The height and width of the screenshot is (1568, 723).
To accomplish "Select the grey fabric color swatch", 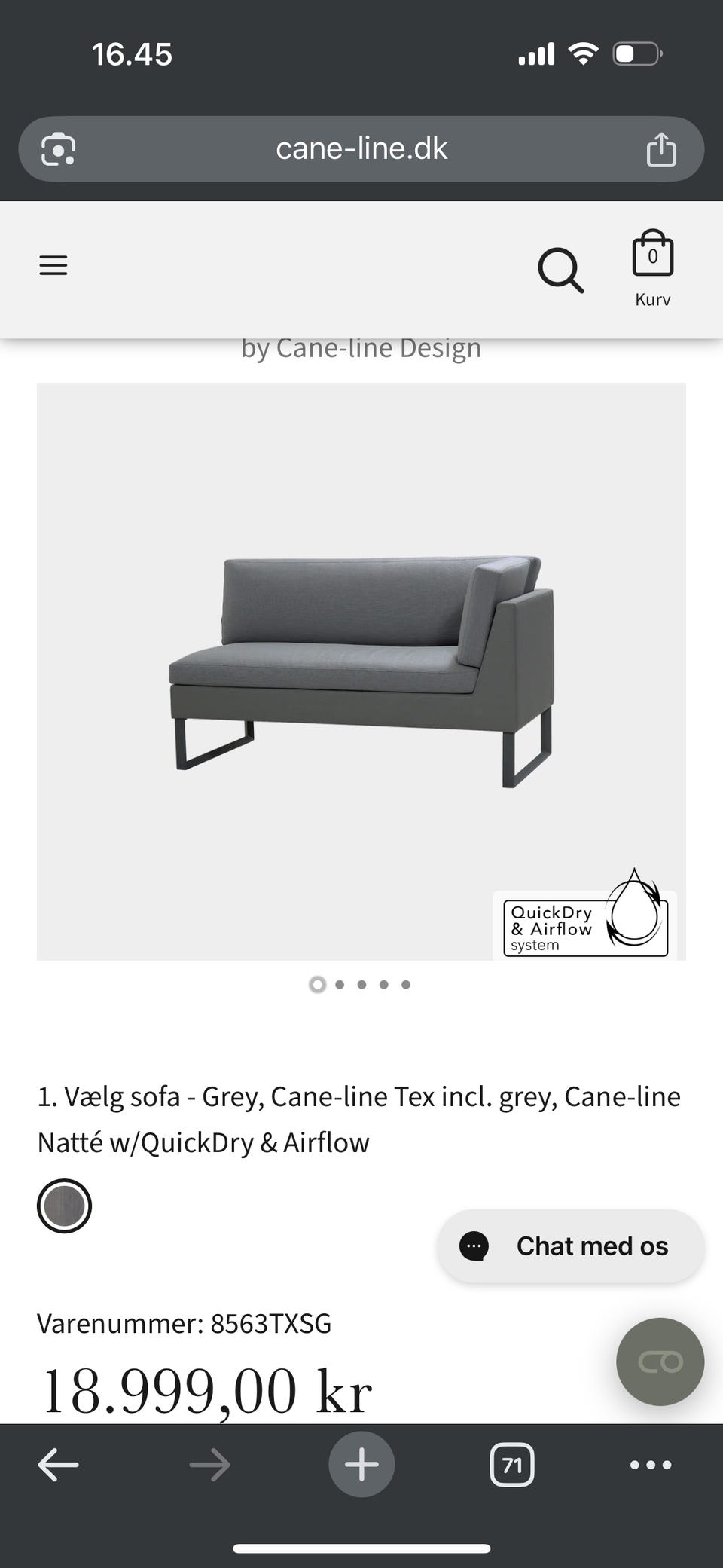I will 64,1206.
